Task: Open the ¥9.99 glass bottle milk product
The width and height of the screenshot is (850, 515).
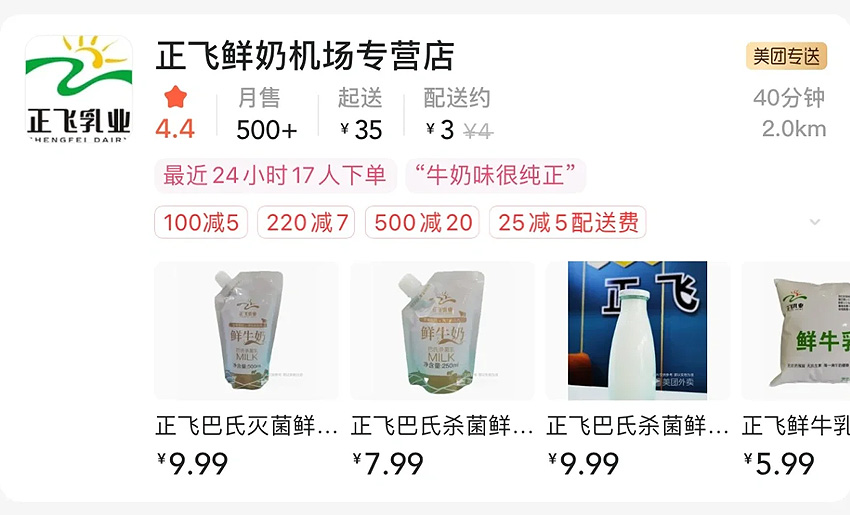Action: 637,331
